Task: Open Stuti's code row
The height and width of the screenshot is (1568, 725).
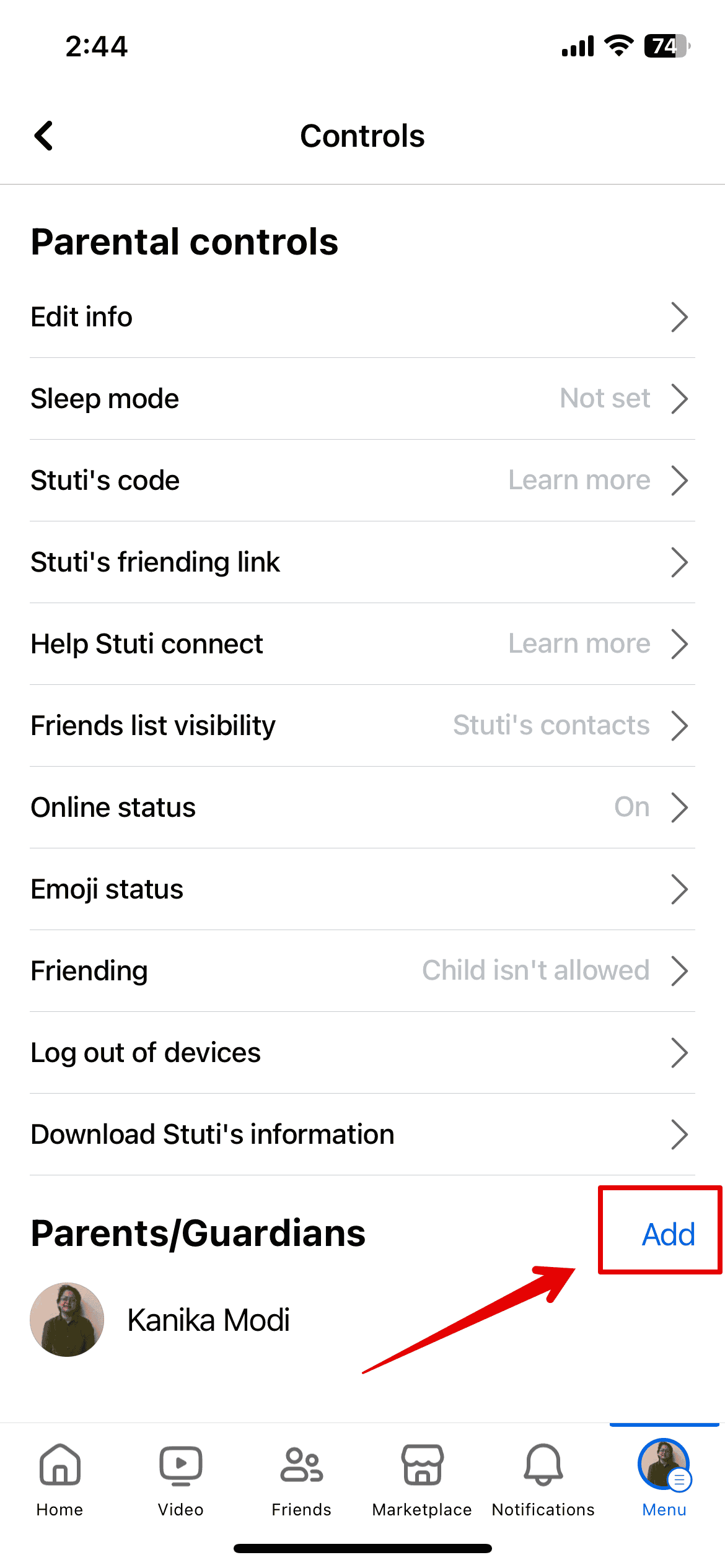Action: coord(362,481)
